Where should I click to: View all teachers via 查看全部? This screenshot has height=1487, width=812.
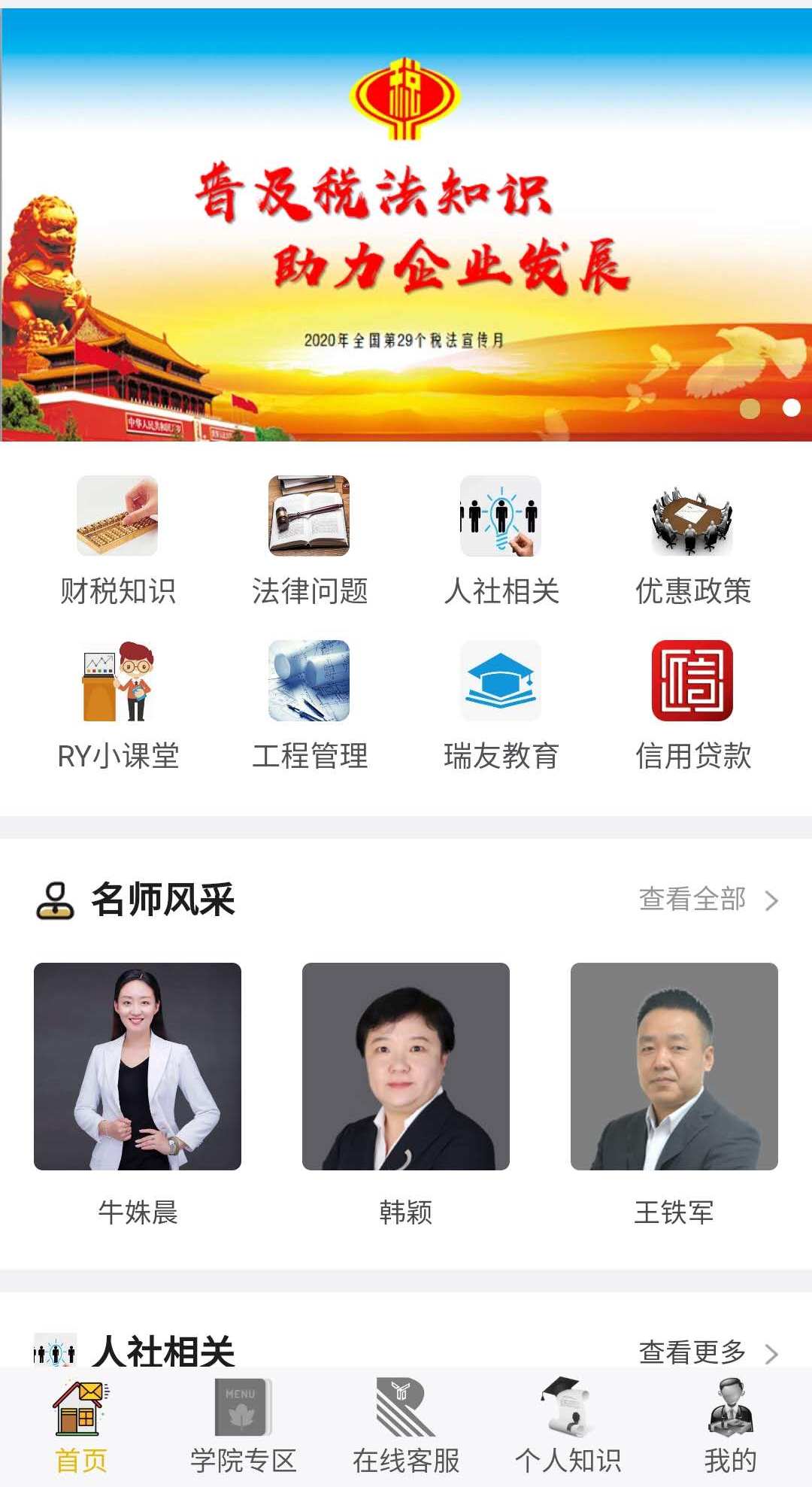pos(708,899)
